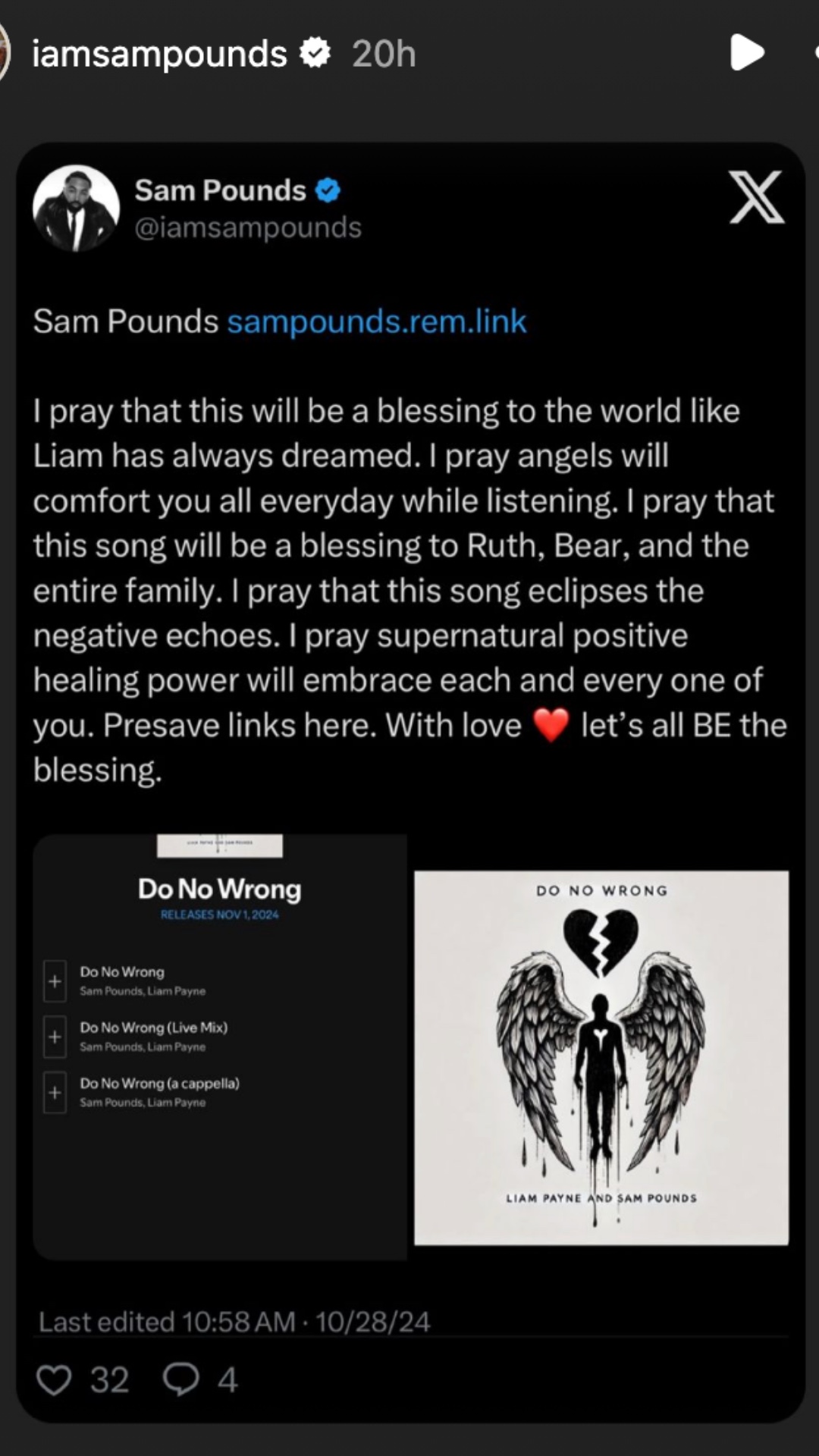This screenshot has height=1456, width=819.
Task: Play the story with the play icon
Action: 747,53
